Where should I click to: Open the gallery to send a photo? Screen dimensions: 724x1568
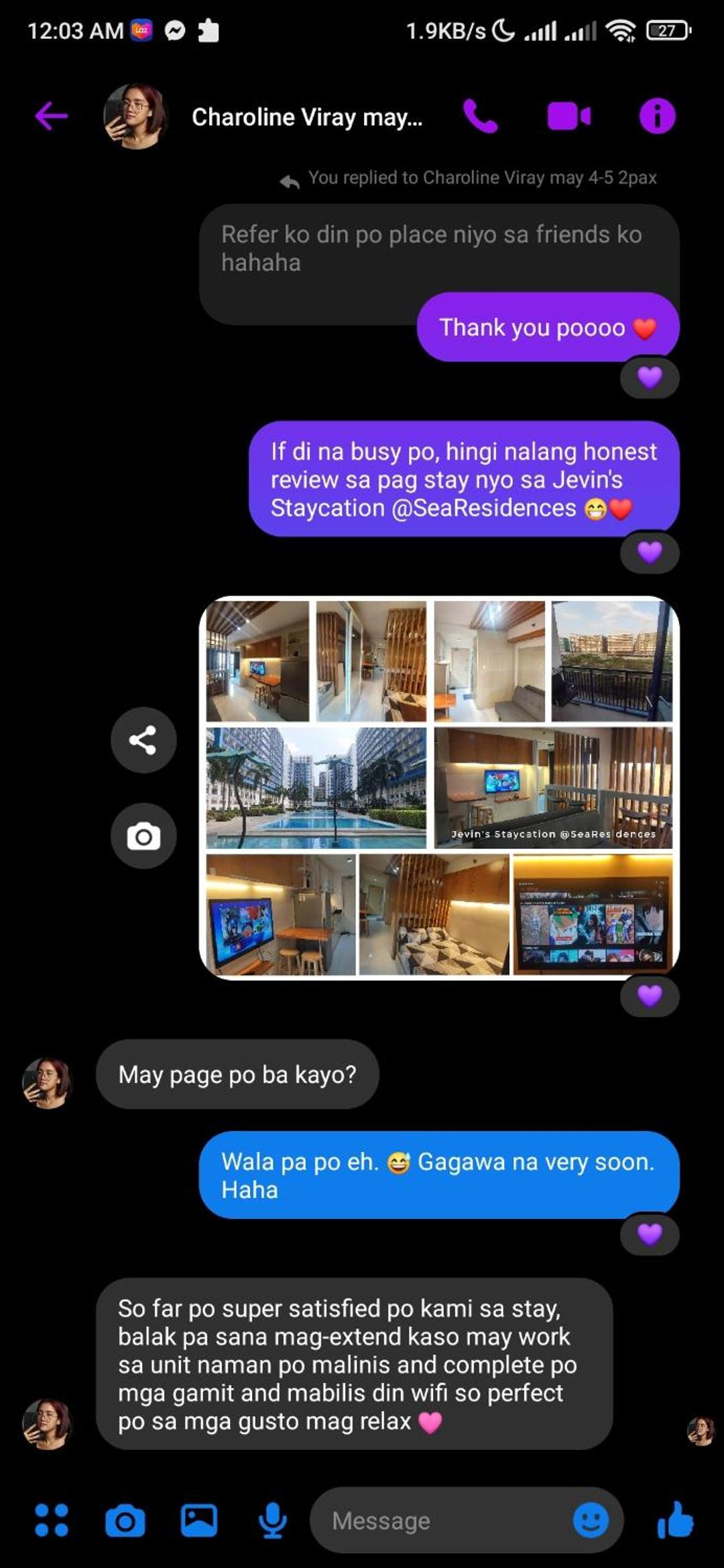pos(199,1520)
